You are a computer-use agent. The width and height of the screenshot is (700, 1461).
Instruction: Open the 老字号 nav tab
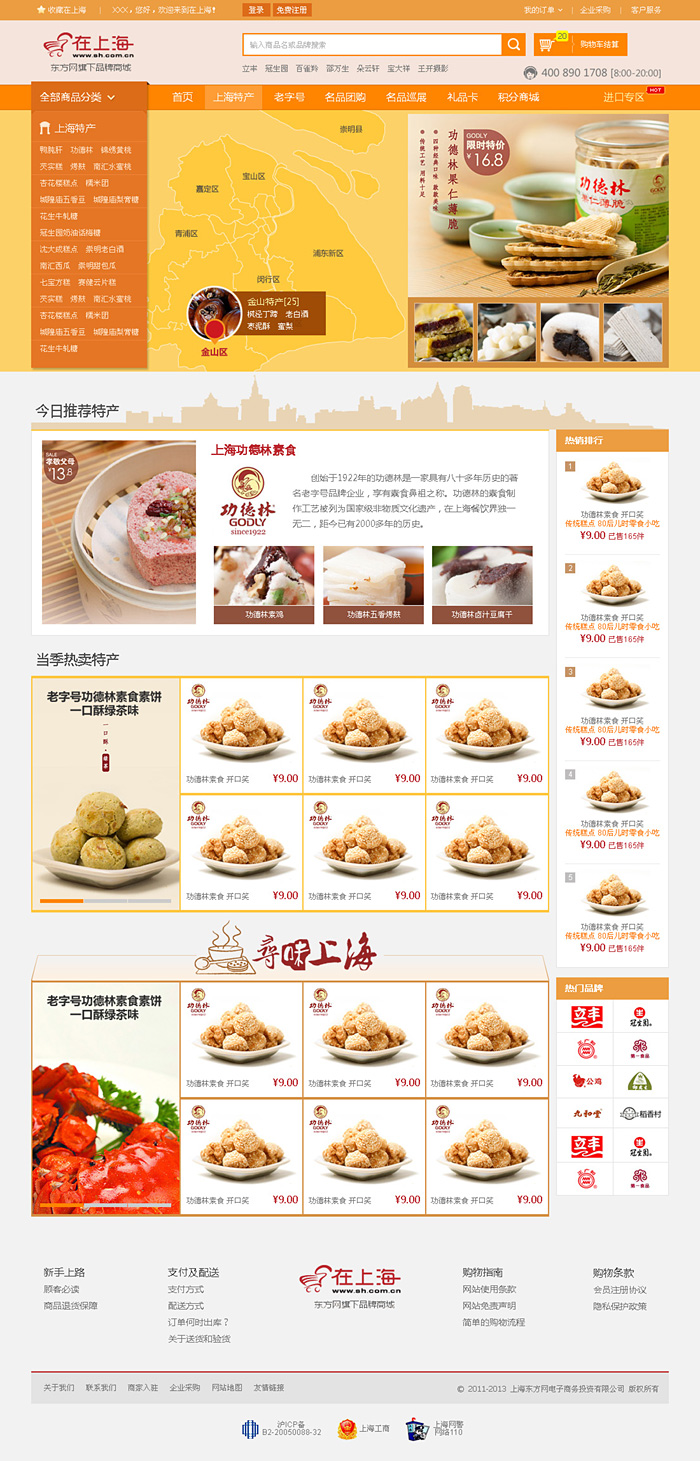289,97
